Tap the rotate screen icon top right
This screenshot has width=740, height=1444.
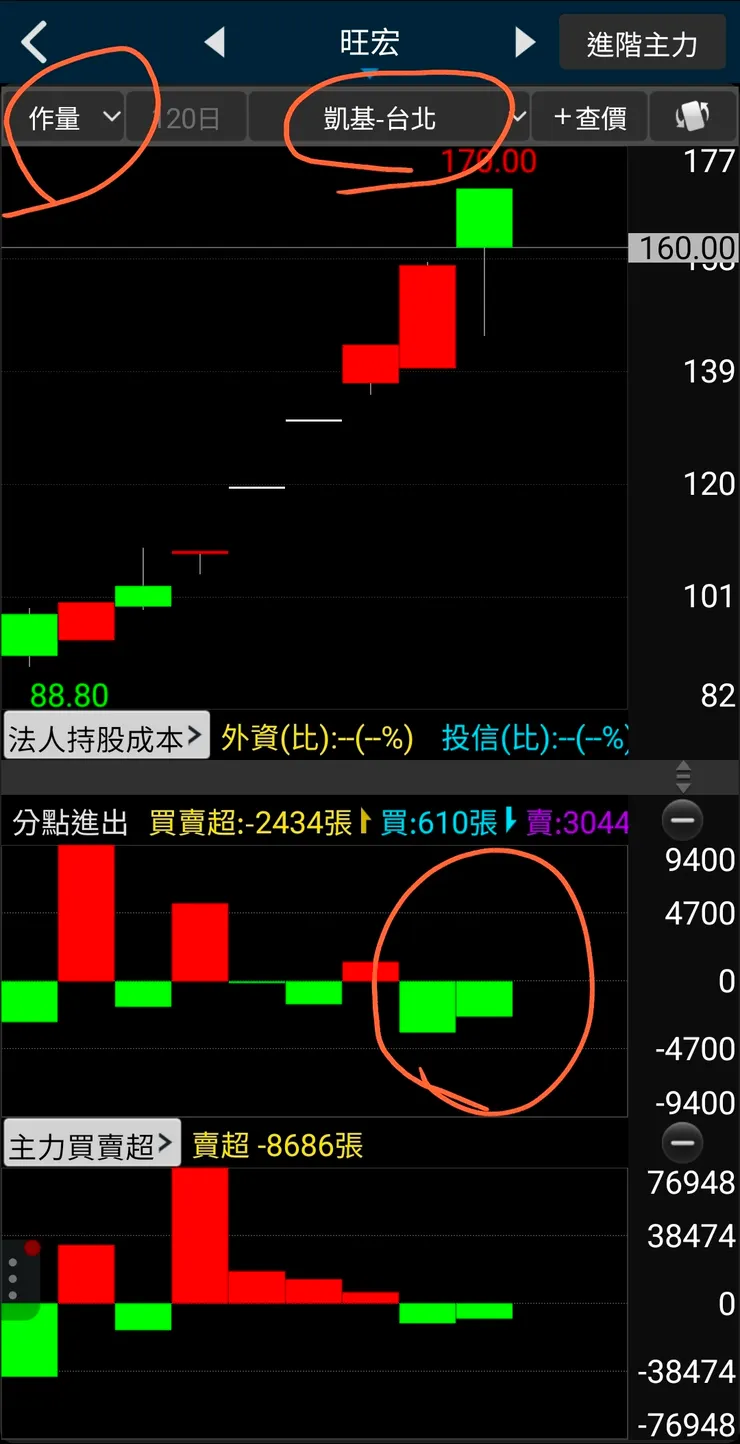[693, 117]
